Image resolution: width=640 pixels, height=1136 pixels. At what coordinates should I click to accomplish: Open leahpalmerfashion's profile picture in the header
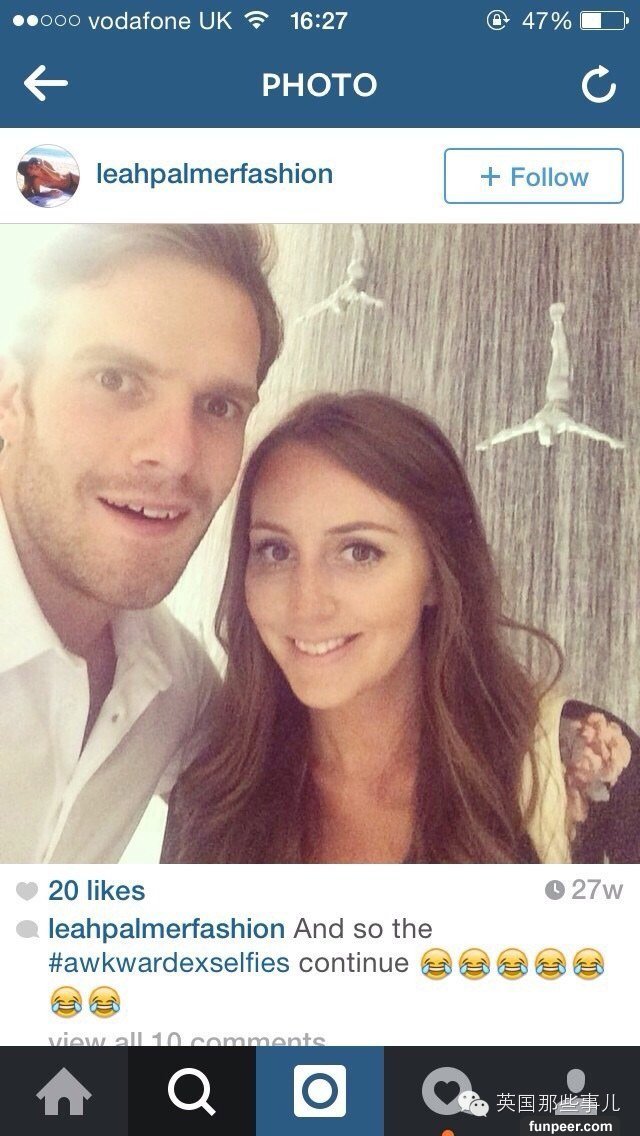47,176
